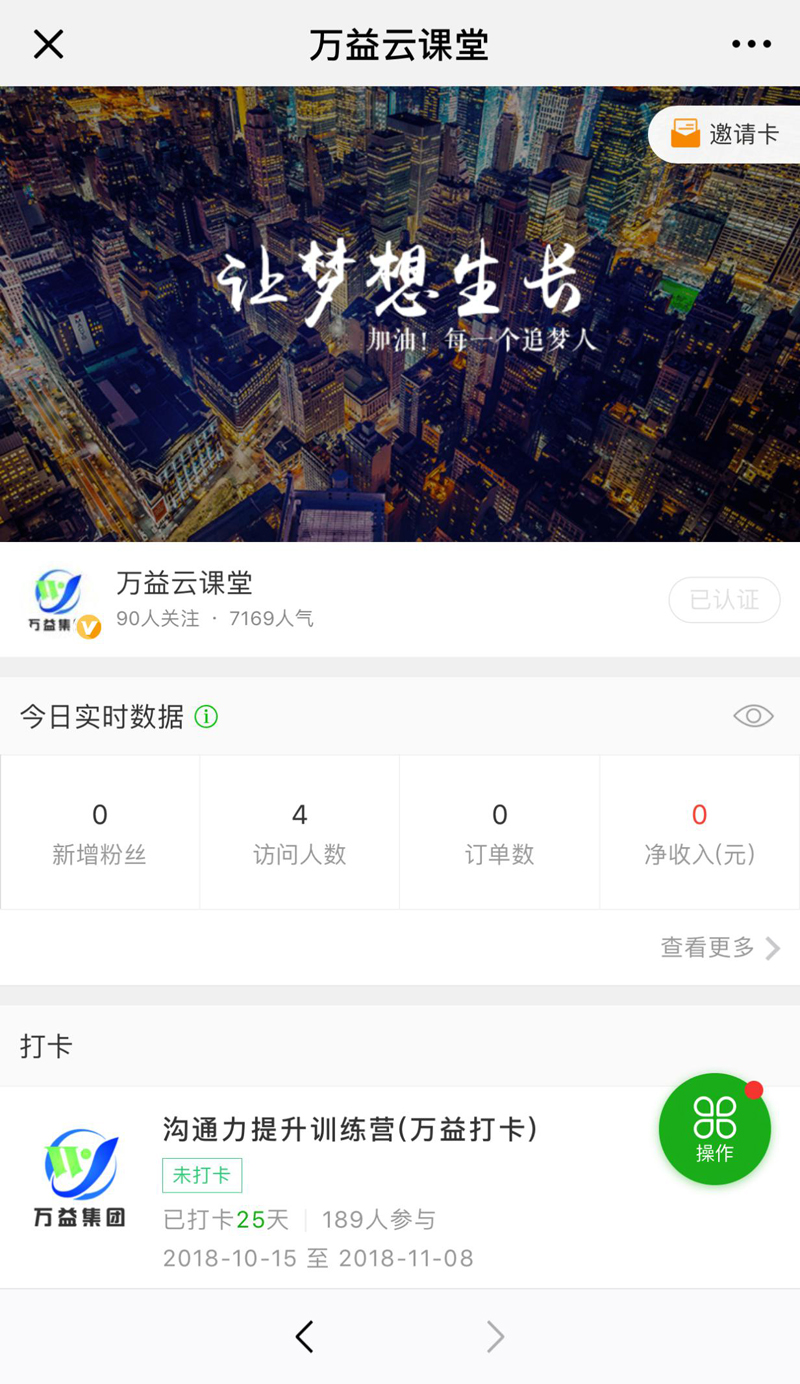
Task: Open the 打卡 section header
Action: click(45, 1046)
